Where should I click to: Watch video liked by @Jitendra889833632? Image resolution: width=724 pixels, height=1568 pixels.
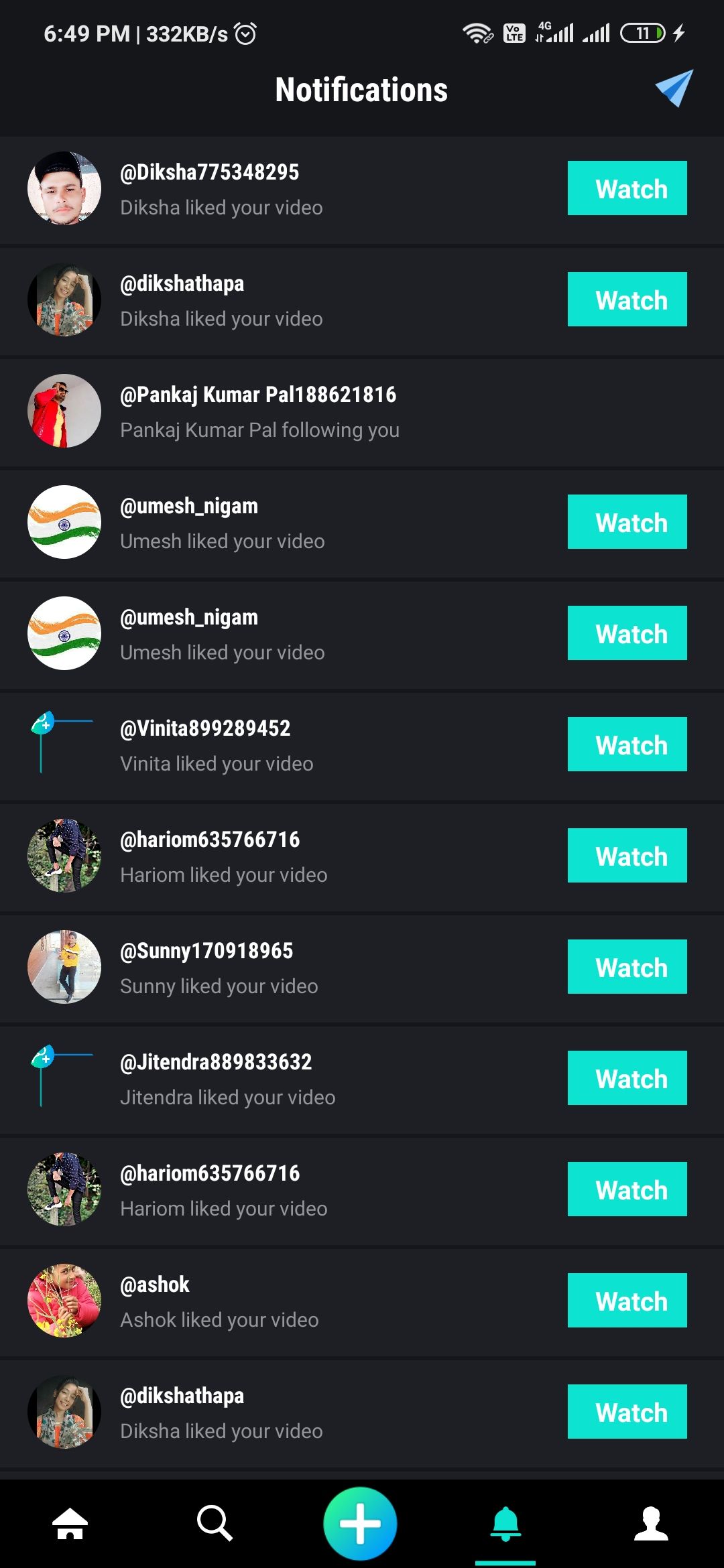tap(627, 1078)
